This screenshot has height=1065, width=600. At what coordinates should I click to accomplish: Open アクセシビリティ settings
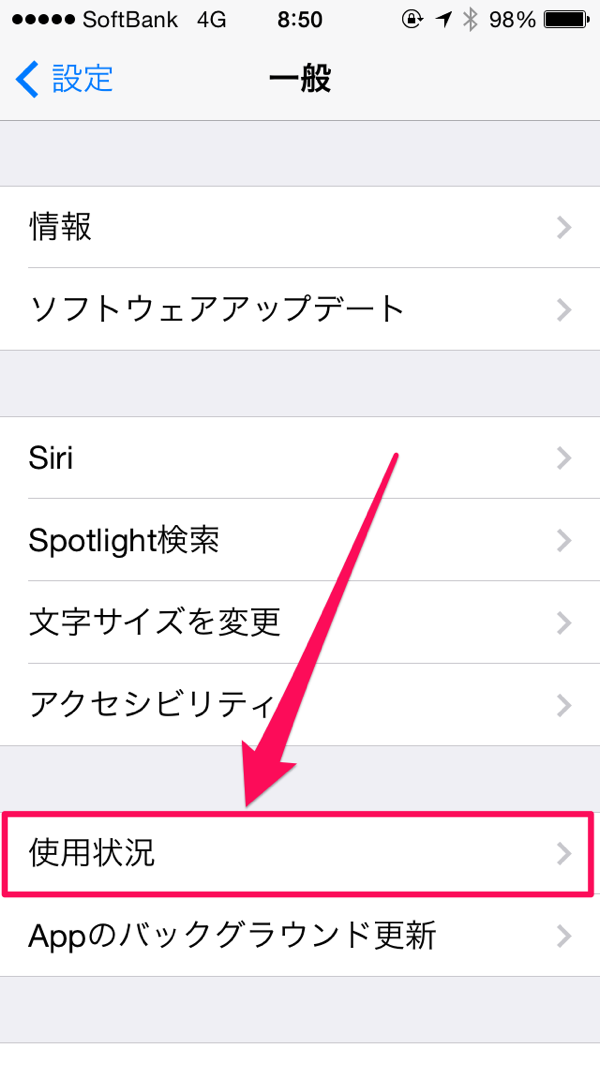pos(300,705)
